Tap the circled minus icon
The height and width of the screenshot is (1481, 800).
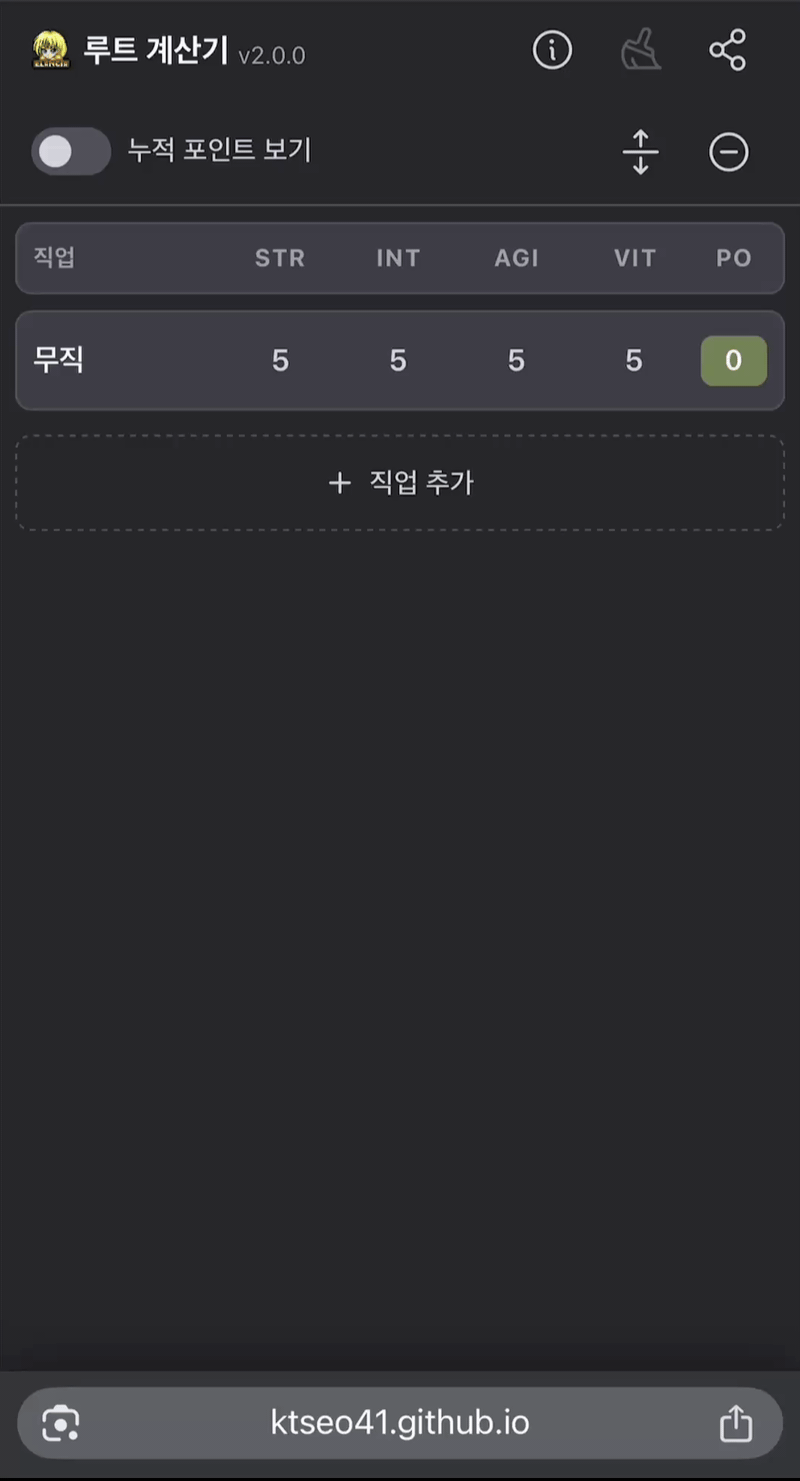point(728,152)
